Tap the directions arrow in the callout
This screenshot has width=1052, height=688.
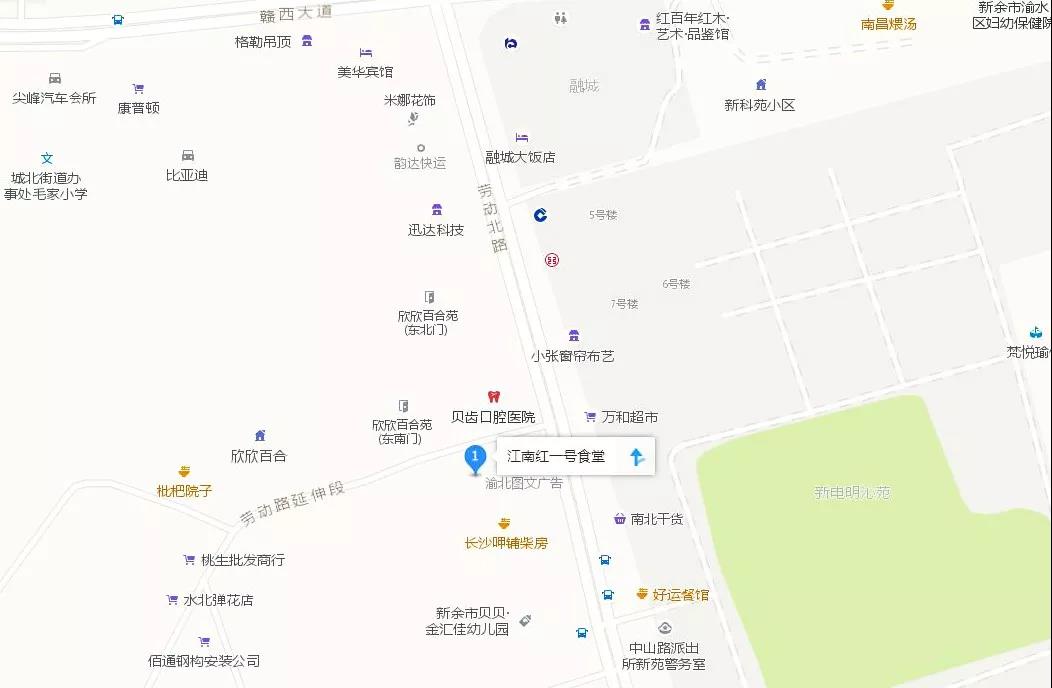click(636, 457)
